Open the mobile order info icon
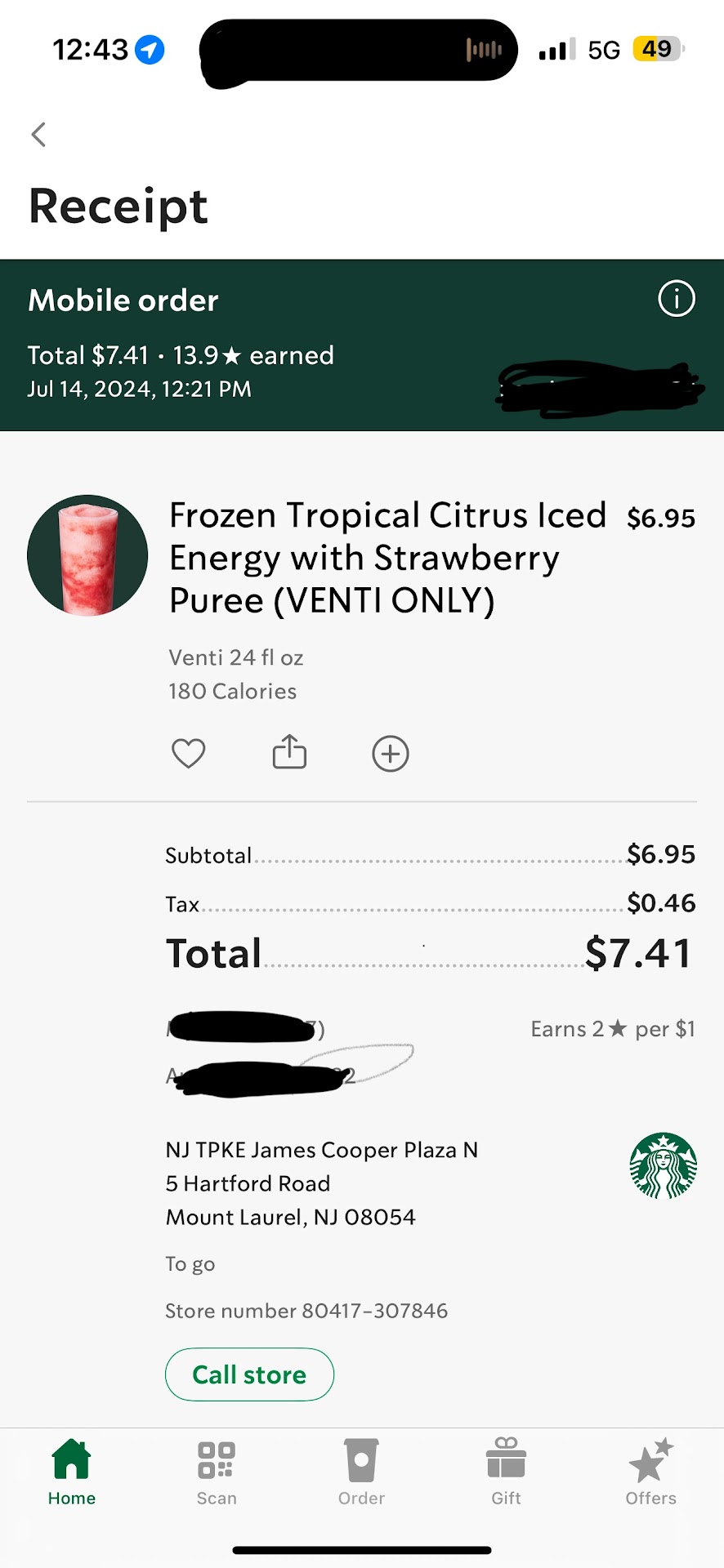 click(676, 299)
